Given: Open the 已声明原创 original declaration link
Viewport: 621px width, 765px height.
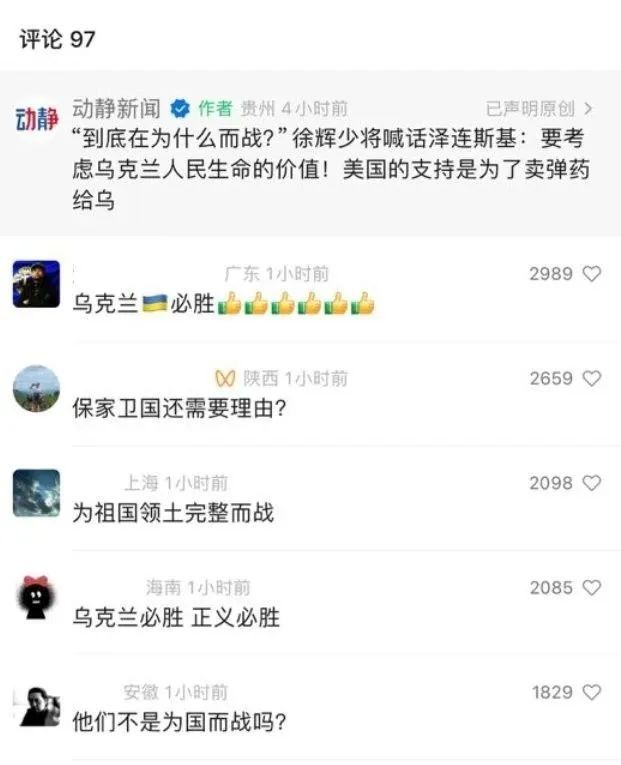Looking at the screenshot, I should [x=539, y=108].
